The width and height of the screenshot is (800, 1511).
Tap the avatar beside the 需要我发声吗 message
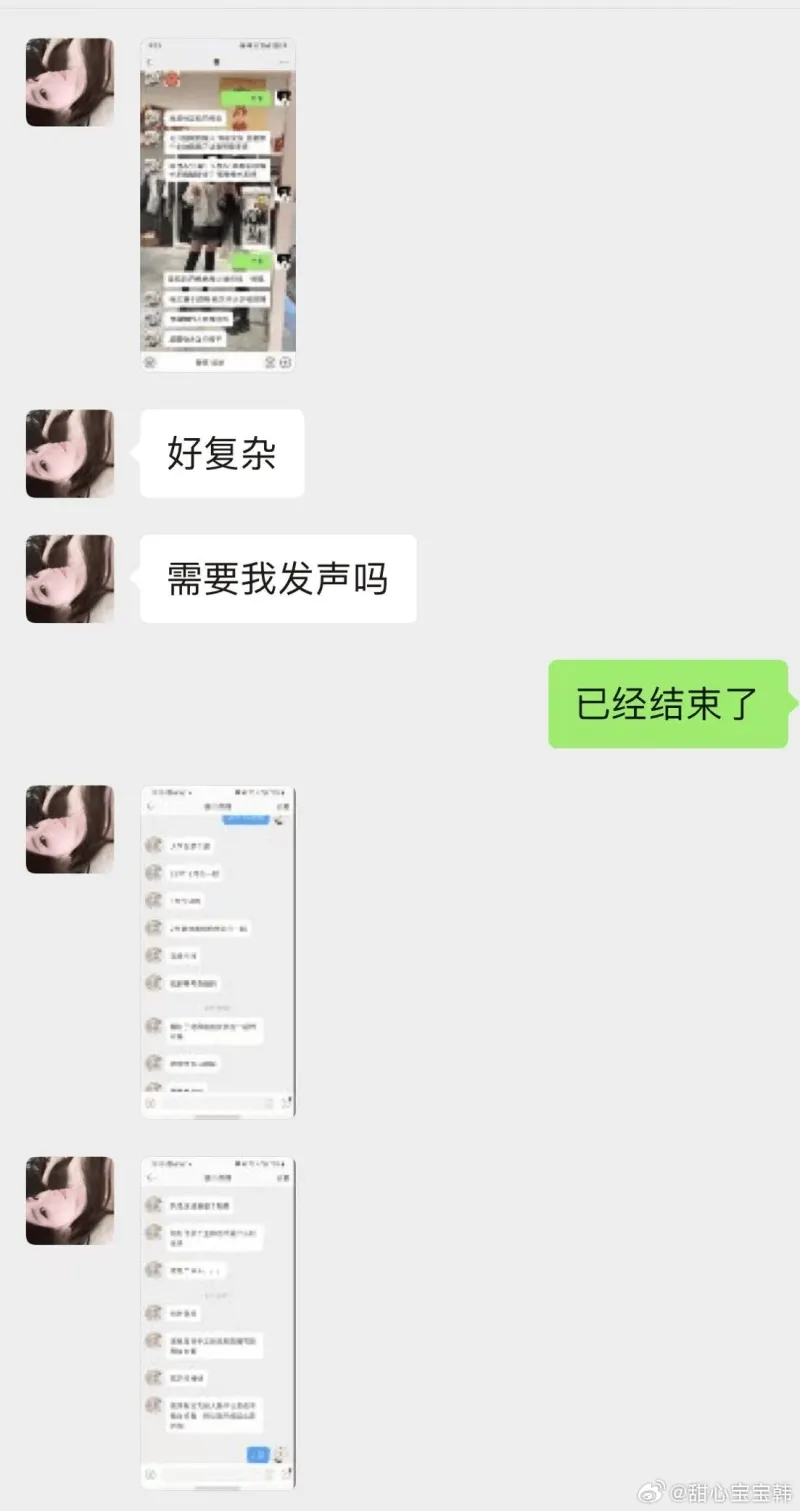[69, 578]
